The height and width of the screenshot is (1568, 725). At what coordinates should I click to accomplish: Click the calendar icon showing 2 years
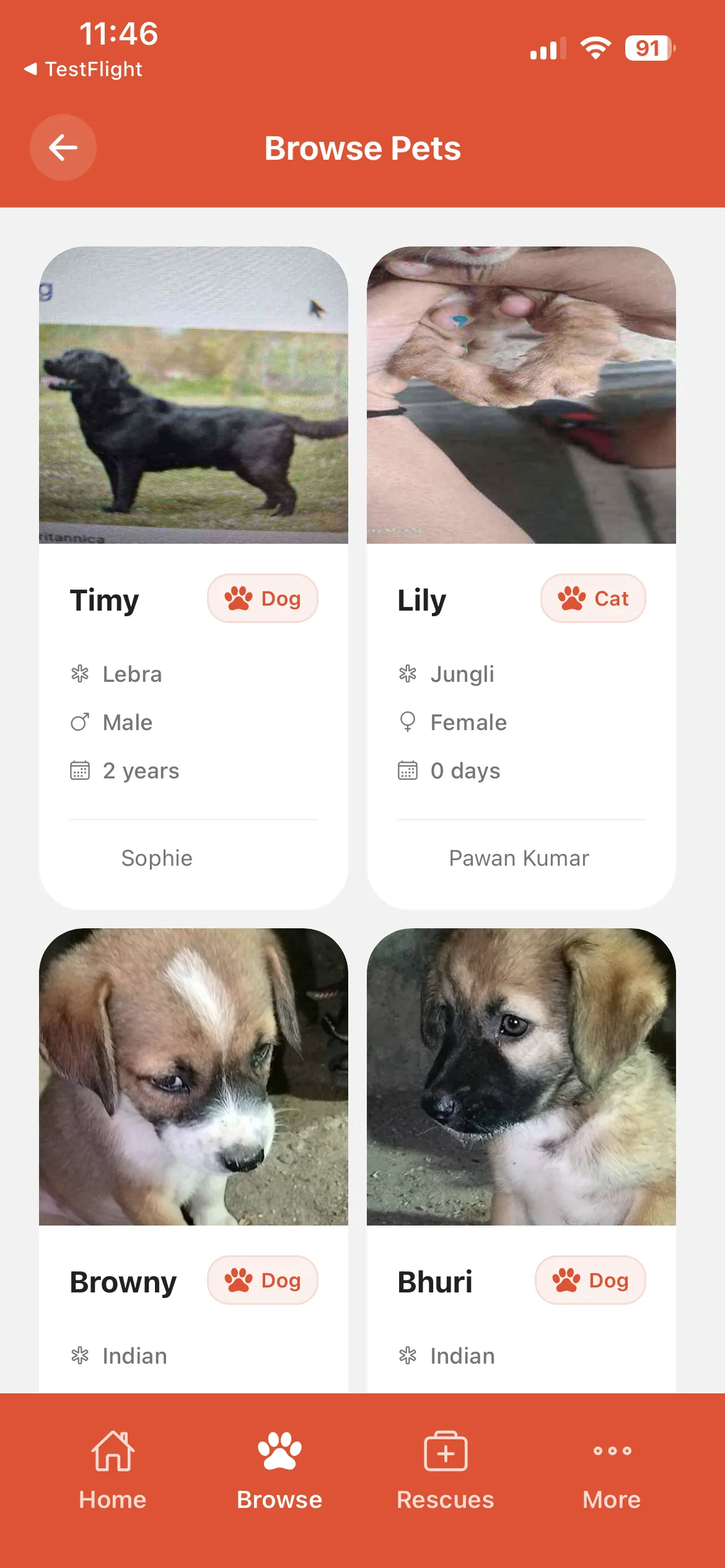81,770
